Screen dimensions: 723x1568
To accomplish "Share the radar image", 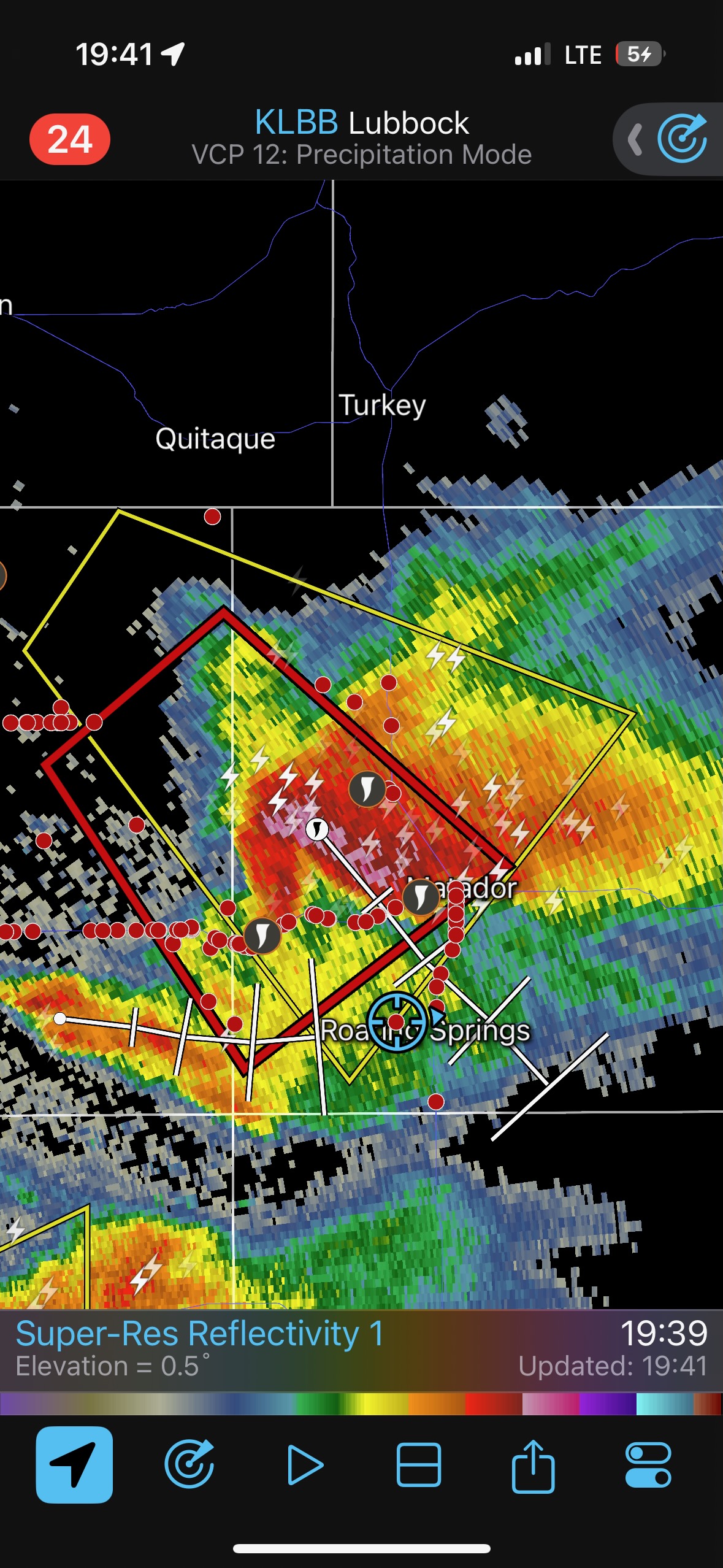I will coord(534,1465).
